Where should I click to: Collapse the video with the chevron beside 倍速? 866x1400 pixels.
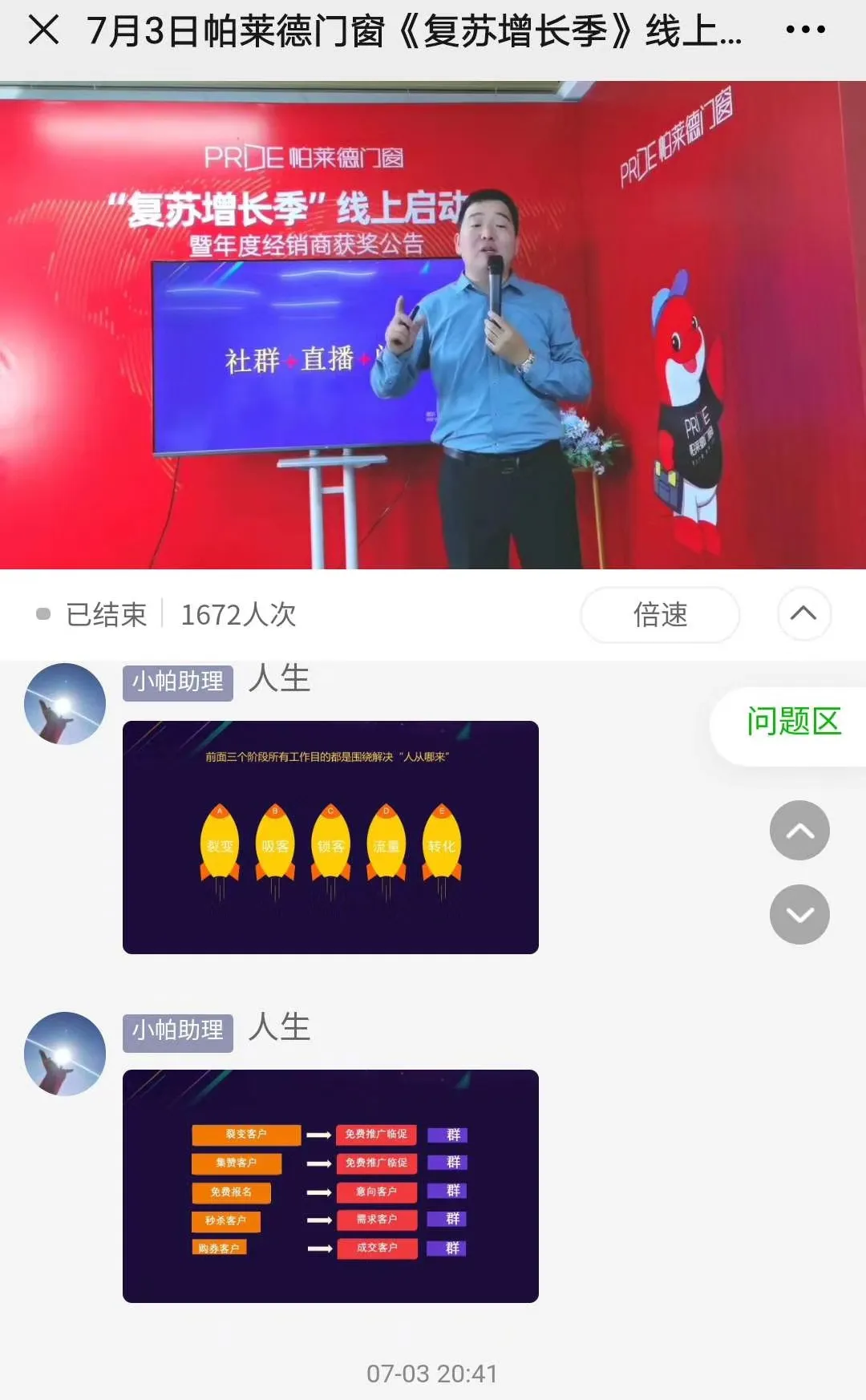point(803,614)
